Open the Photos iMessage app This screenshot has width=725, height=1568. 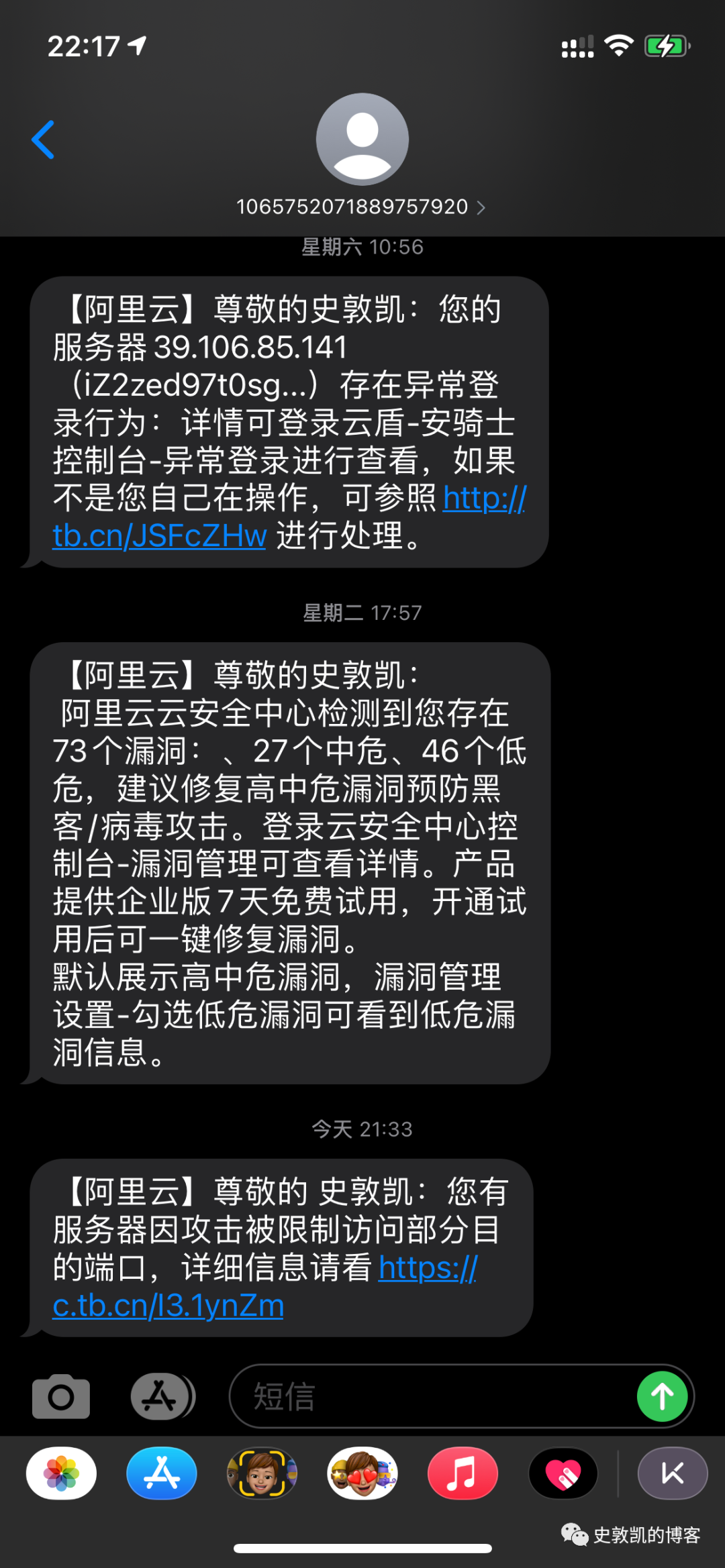(x=61, y=1474)
